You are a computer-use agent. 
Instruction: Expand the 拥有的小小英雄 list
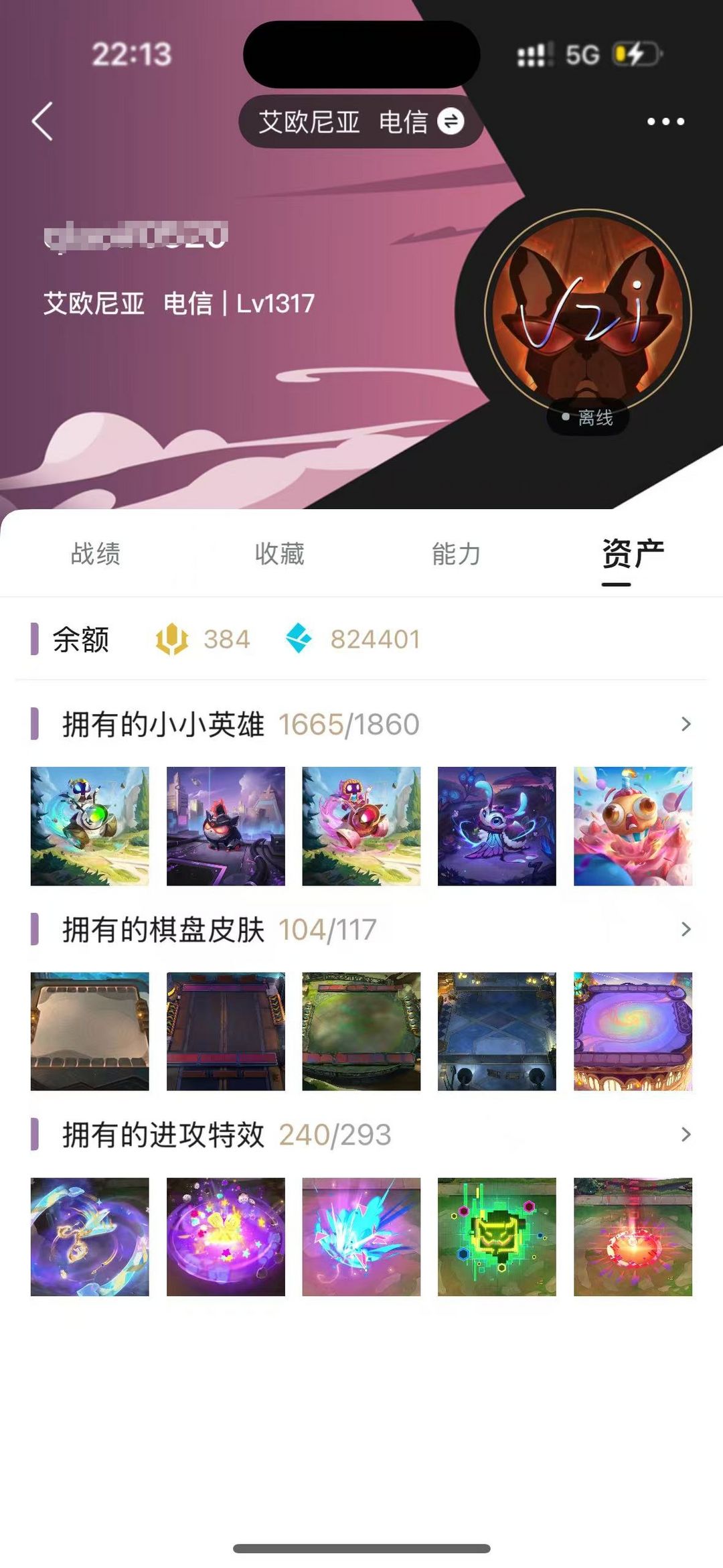point(686,724)
